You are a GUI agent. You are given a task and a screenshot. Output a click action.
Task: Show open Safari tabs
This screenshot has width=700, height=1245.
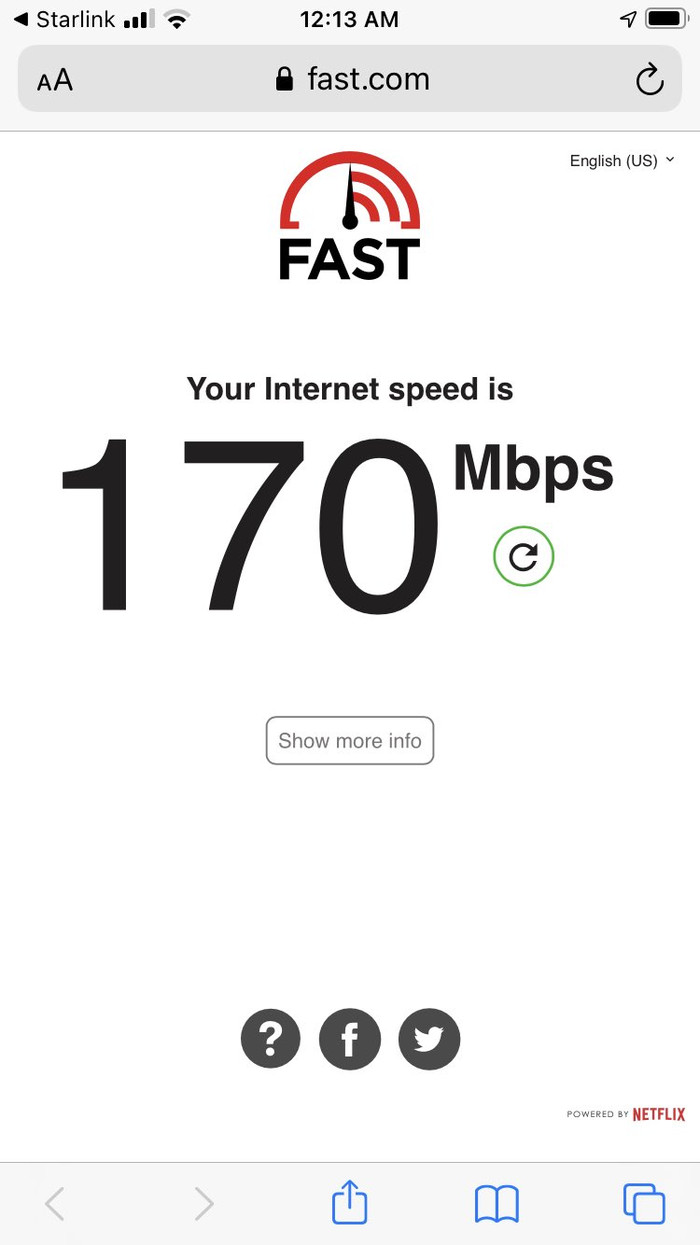[x=643, y=1203]
